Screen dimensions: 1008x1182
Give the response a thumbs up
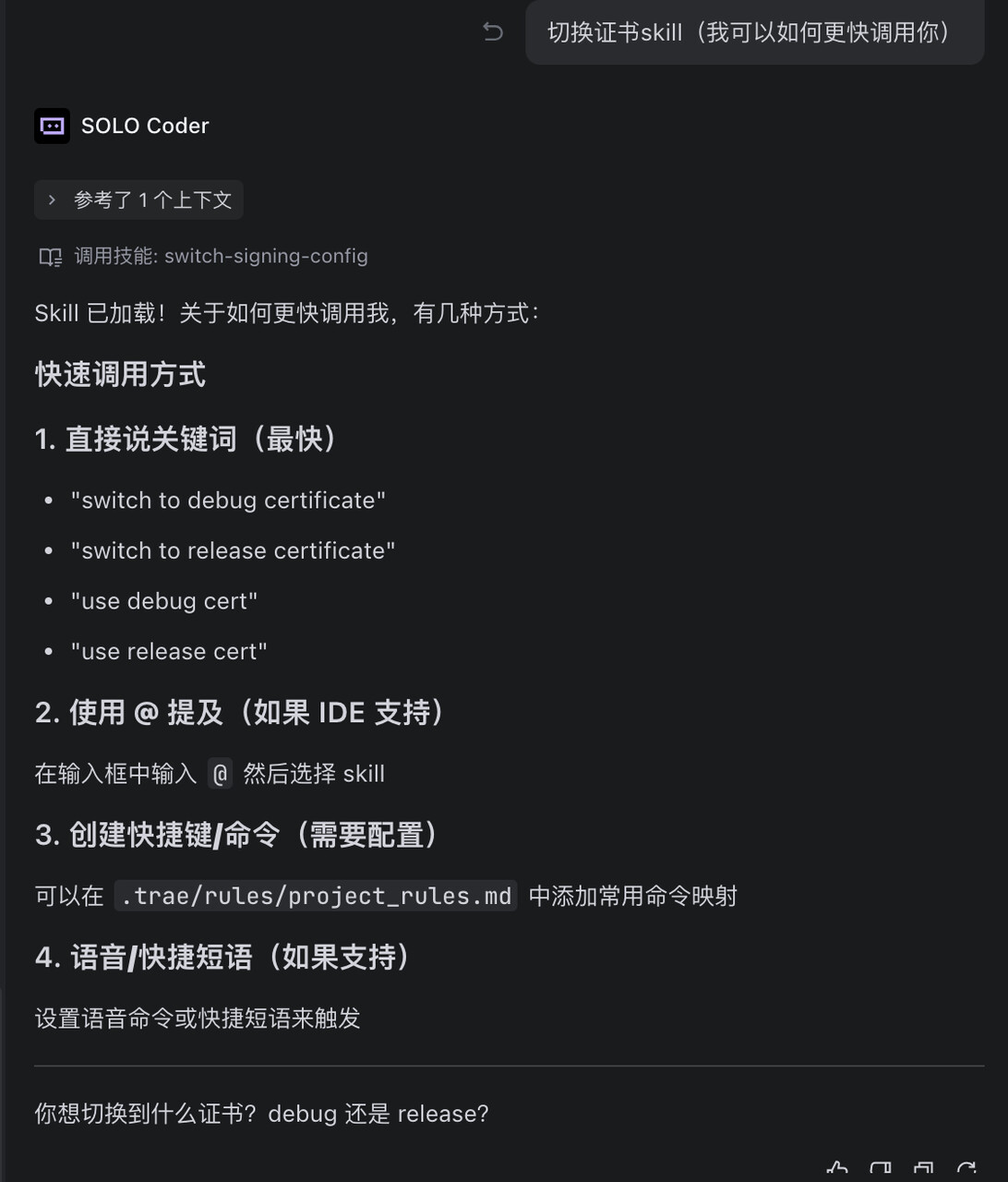click(x=837, y=1171)
